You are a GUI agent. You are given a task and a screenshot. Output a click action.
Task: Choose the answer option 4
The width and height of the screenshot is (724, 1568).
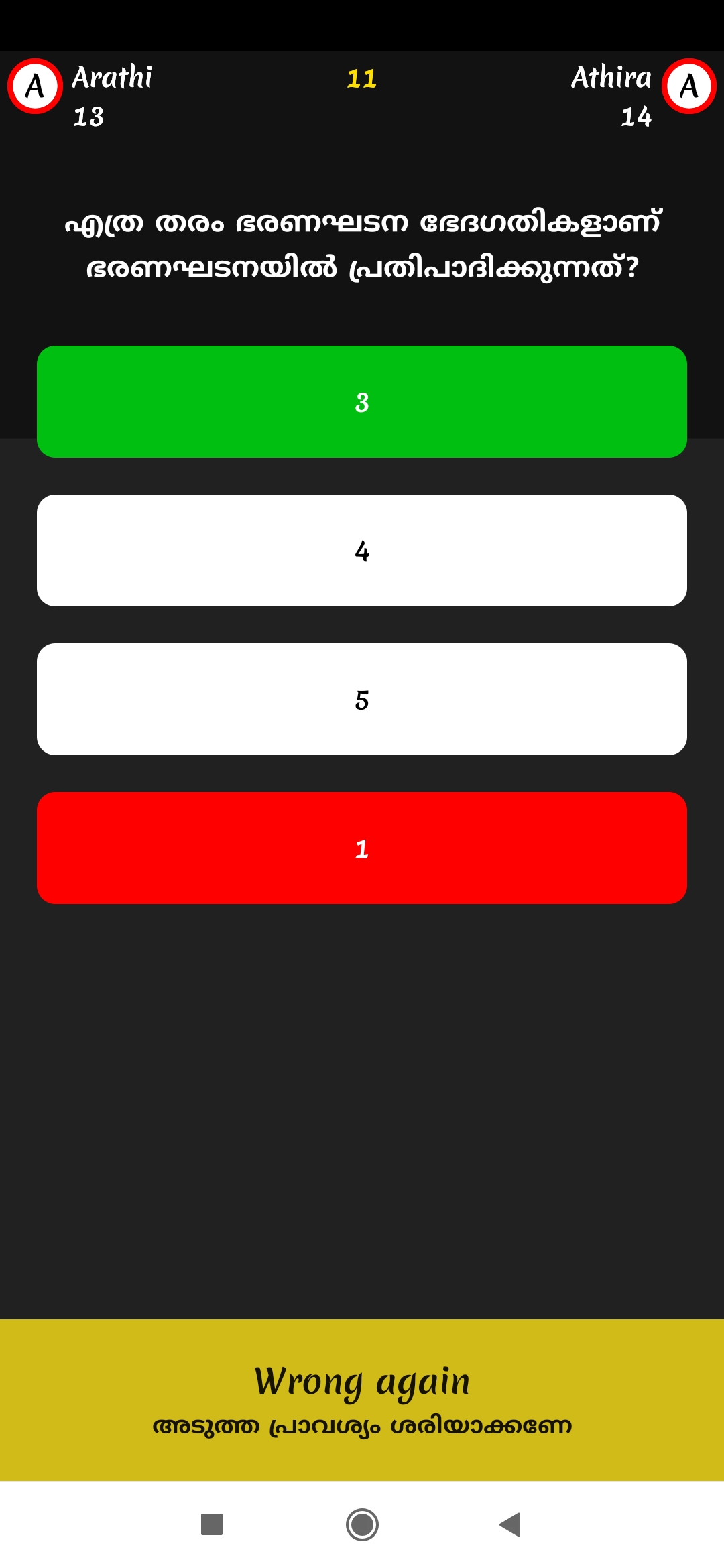(362, 551)
